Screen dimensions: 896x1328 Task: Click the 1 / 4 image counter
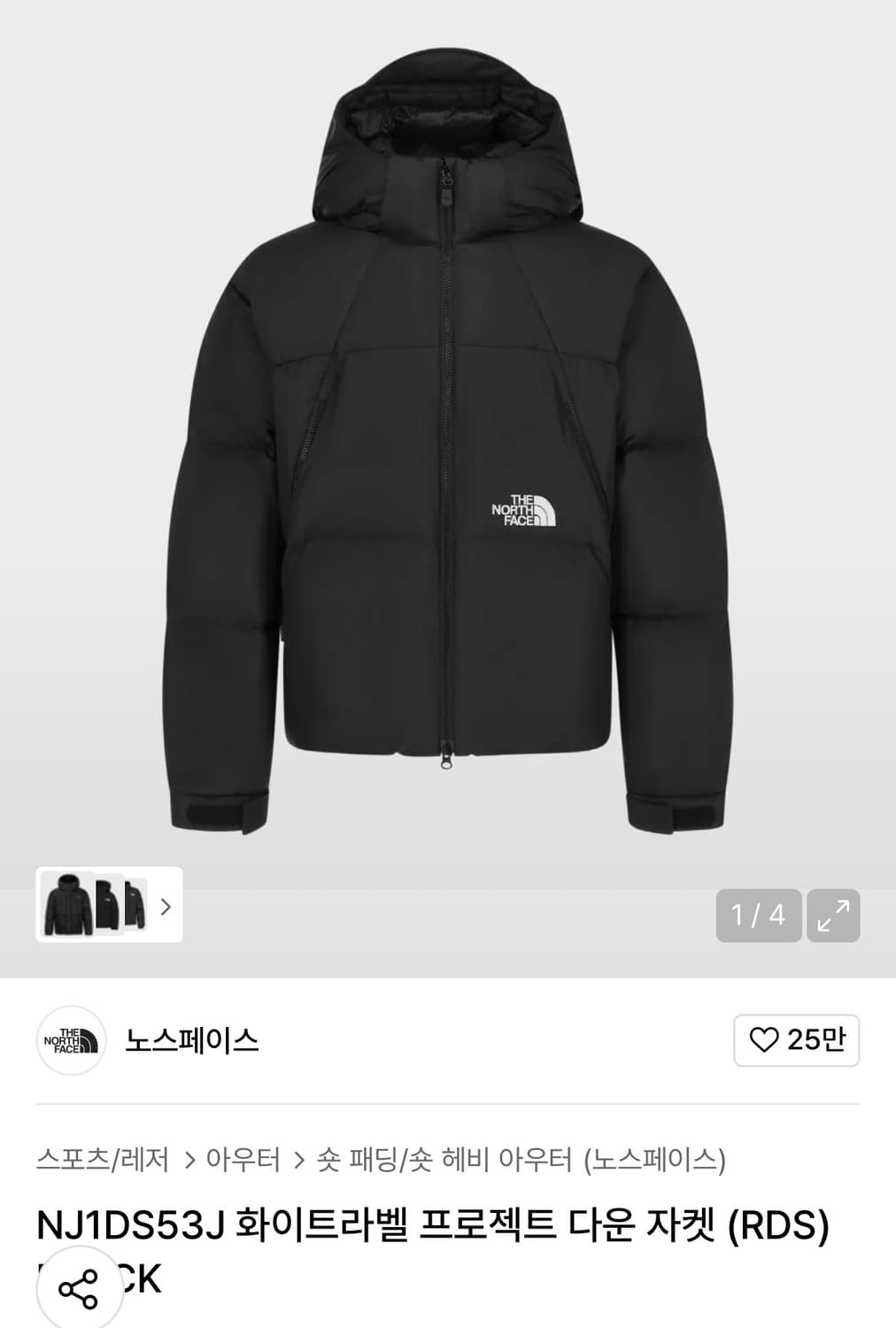[x=760, y=914]
